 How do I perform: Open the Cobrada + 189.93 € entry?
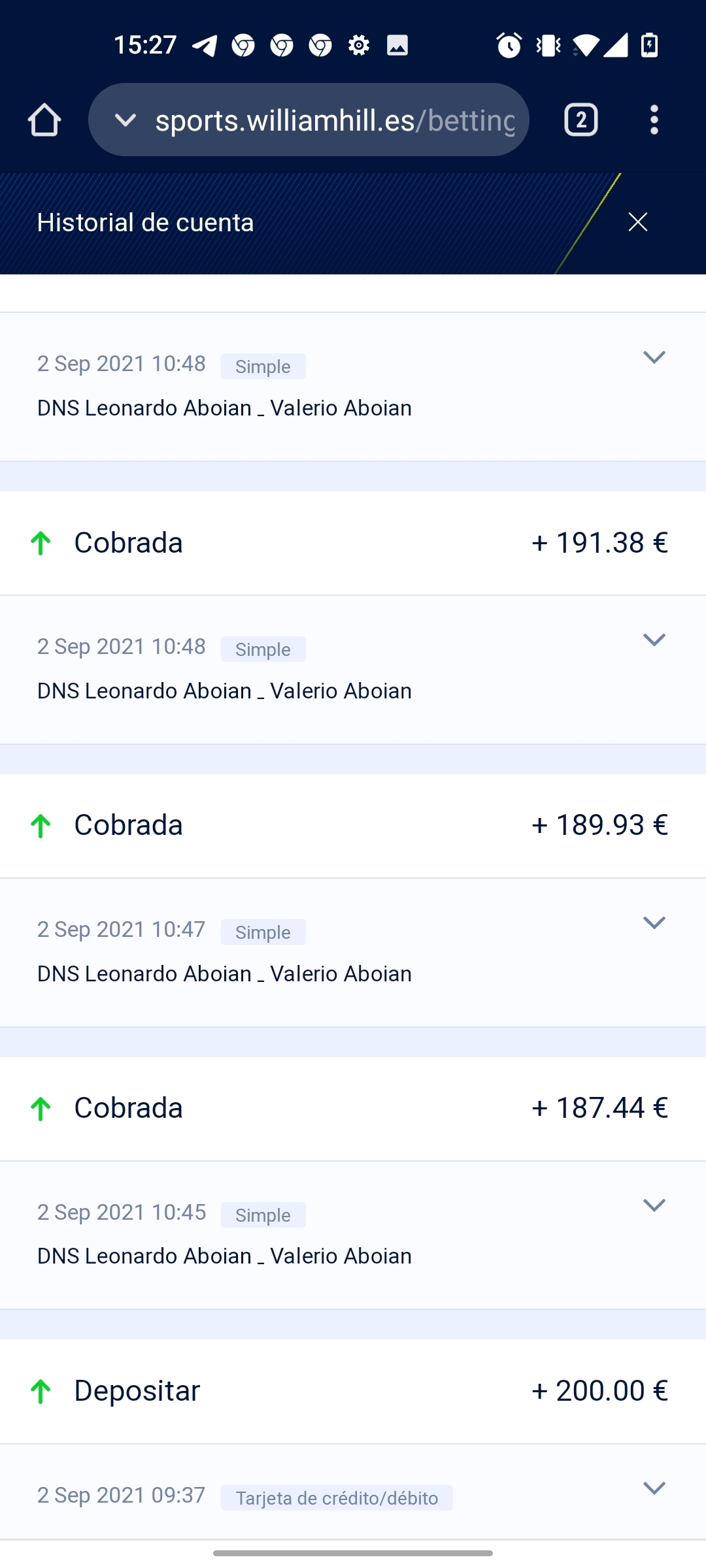tap(353, 826)
